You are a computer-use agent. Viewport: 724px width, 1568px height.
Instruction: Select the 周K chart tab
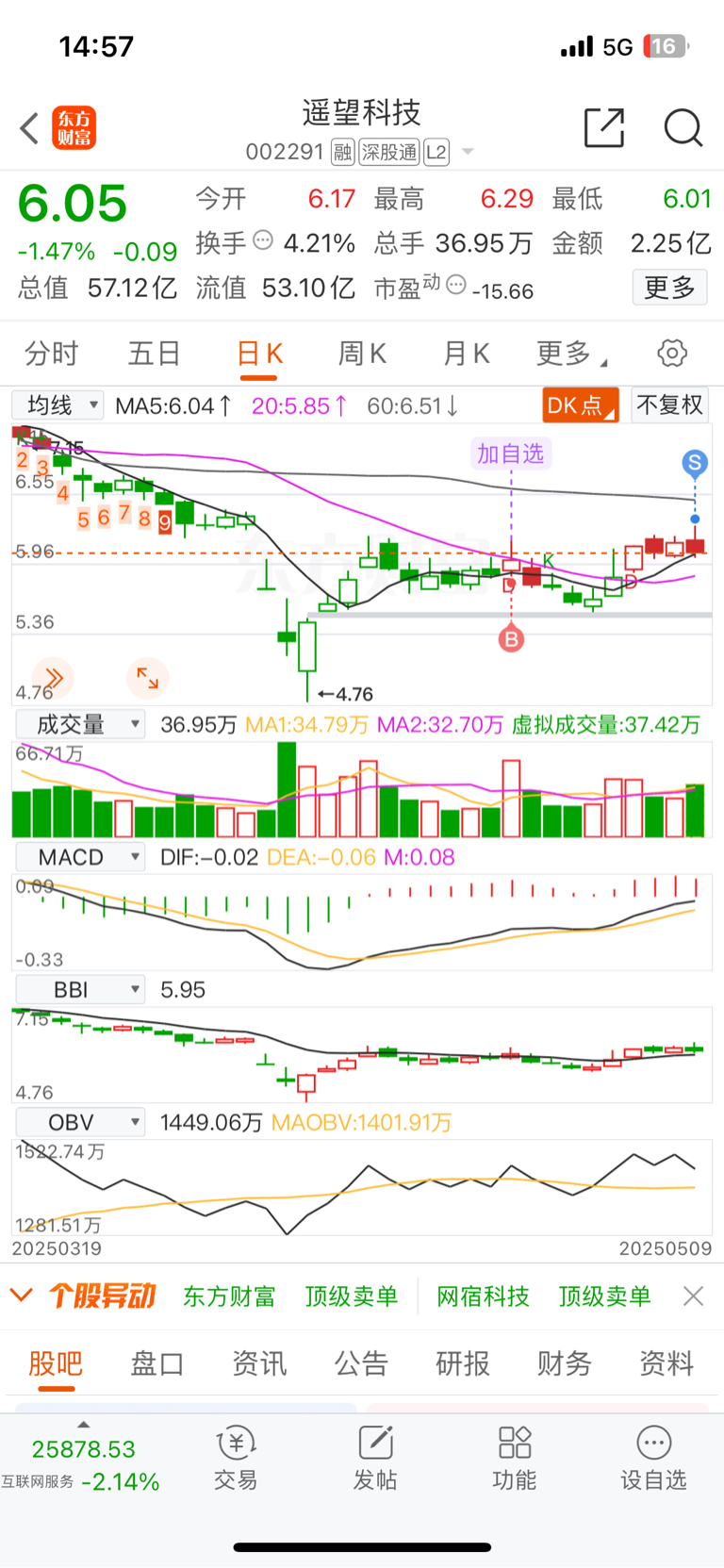pos(362,354)
